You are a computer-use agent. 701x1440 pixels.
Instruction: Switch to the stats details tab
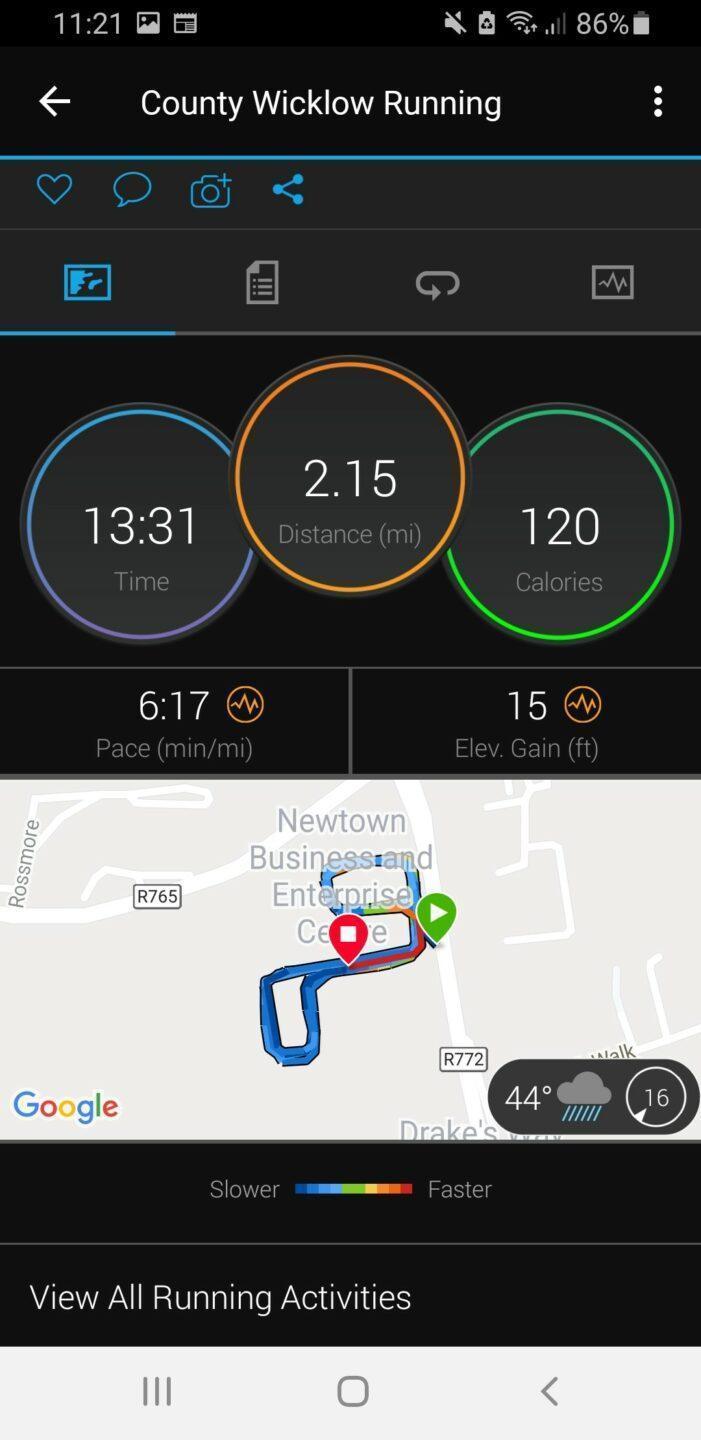click(262, 283)
